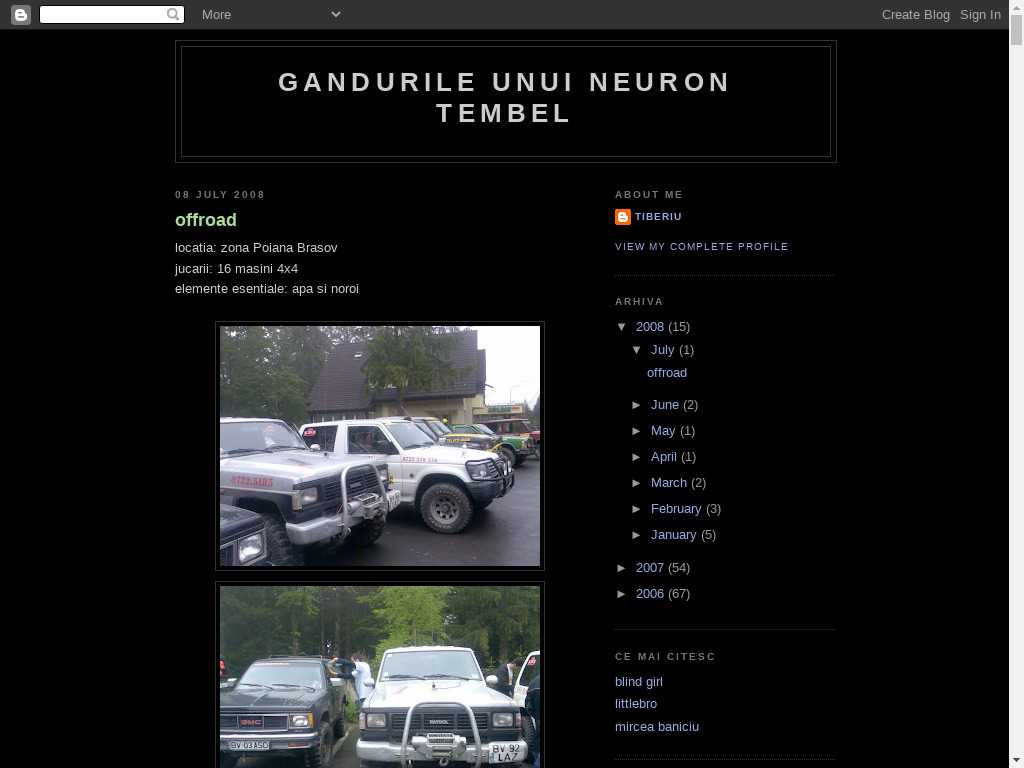Open the offroad post title
Image resolution: width=1024 pixels, height=768 pixels.
tap(206, 220)
